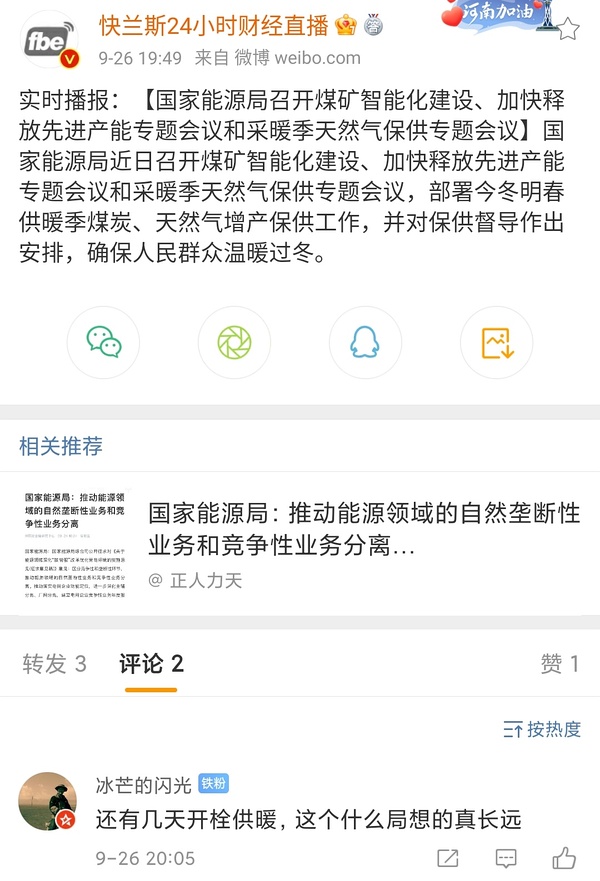This screenshot has width=600, height=881.
Task: Reply to 冰芒的闪光's comment
Action: click(x=506, y=858)
